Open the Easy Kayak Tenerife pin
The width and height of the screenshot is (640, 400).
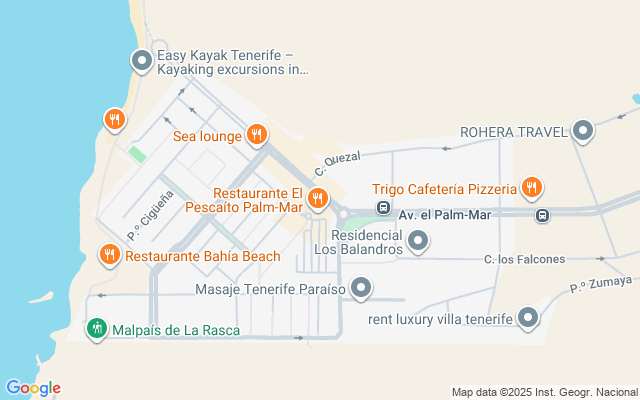pyautogui.click(x=142, y=61)
